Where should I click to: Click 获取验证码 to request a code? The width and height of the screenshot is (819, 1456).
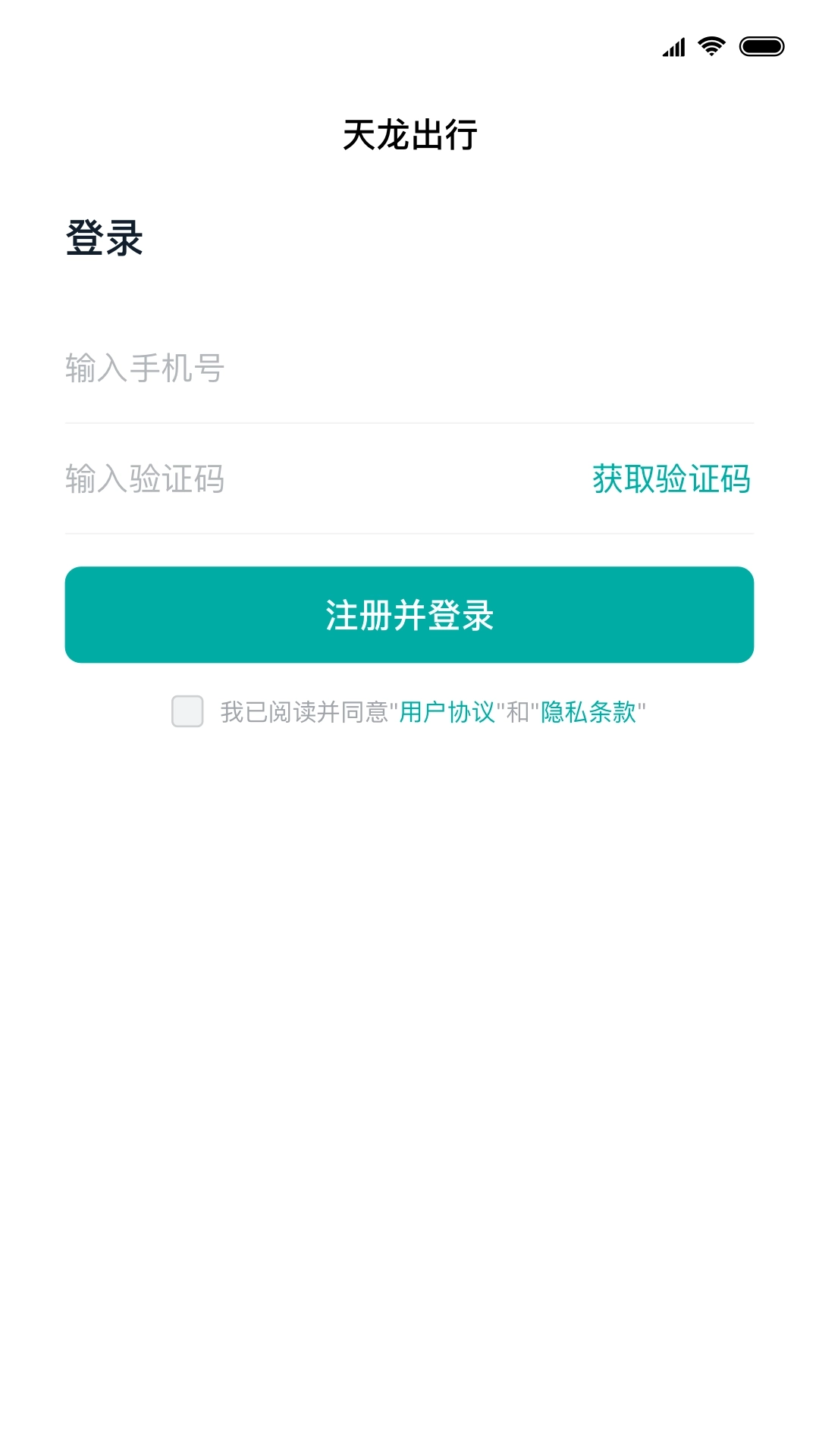pos(670,479)
